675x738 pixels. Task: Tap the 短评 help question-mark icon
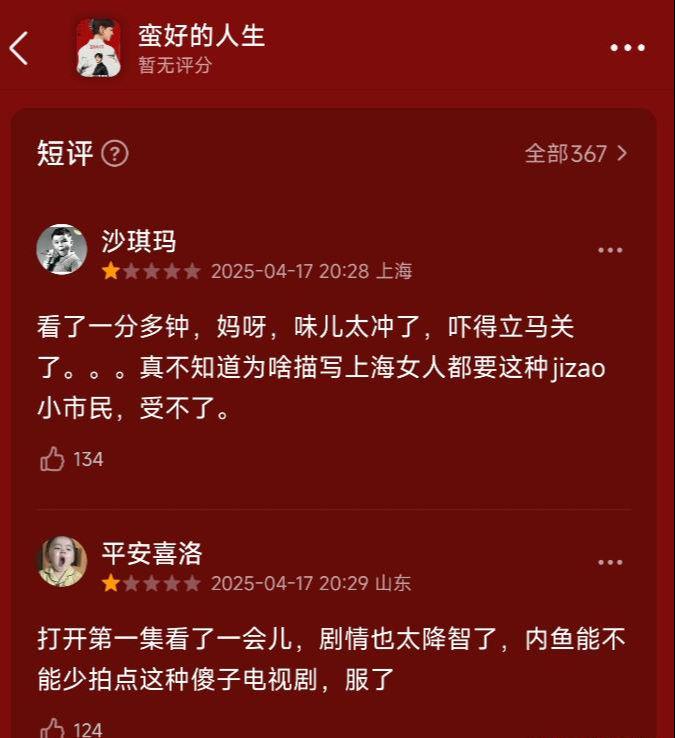point(115,153)
